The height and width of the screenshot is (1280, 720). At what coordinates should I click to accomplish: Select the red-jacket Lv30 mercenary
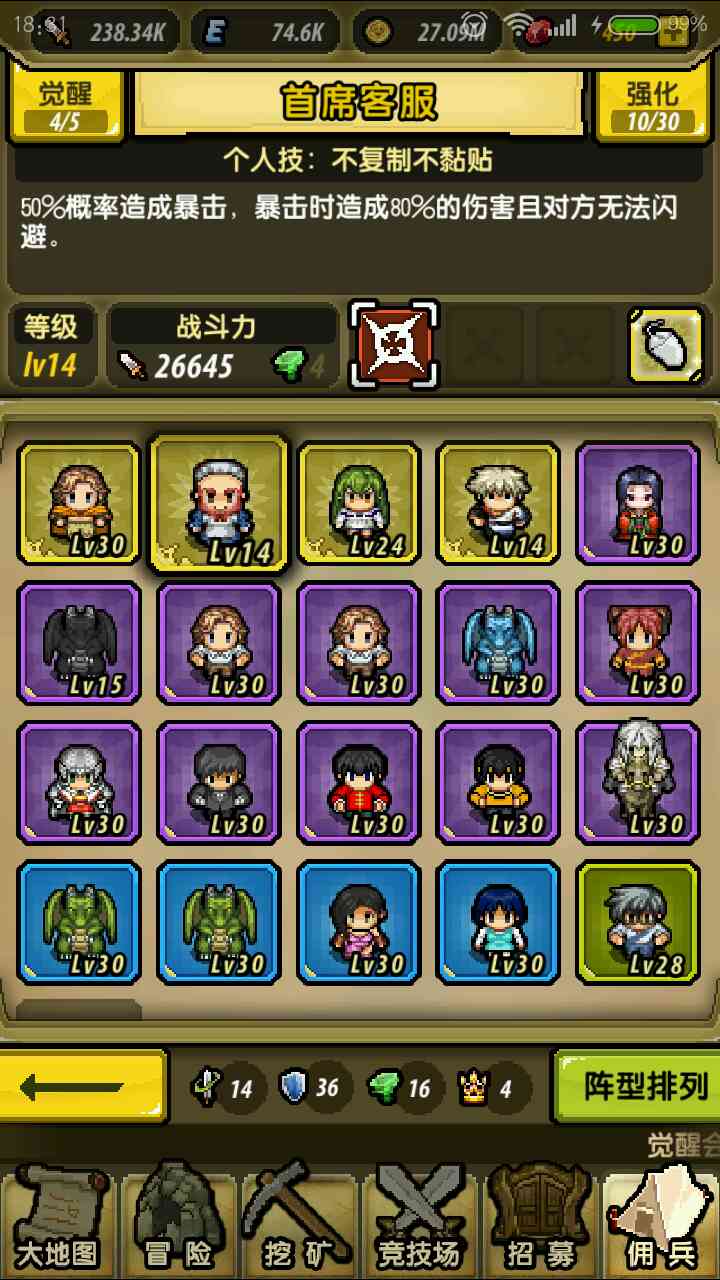coord(359,783)
